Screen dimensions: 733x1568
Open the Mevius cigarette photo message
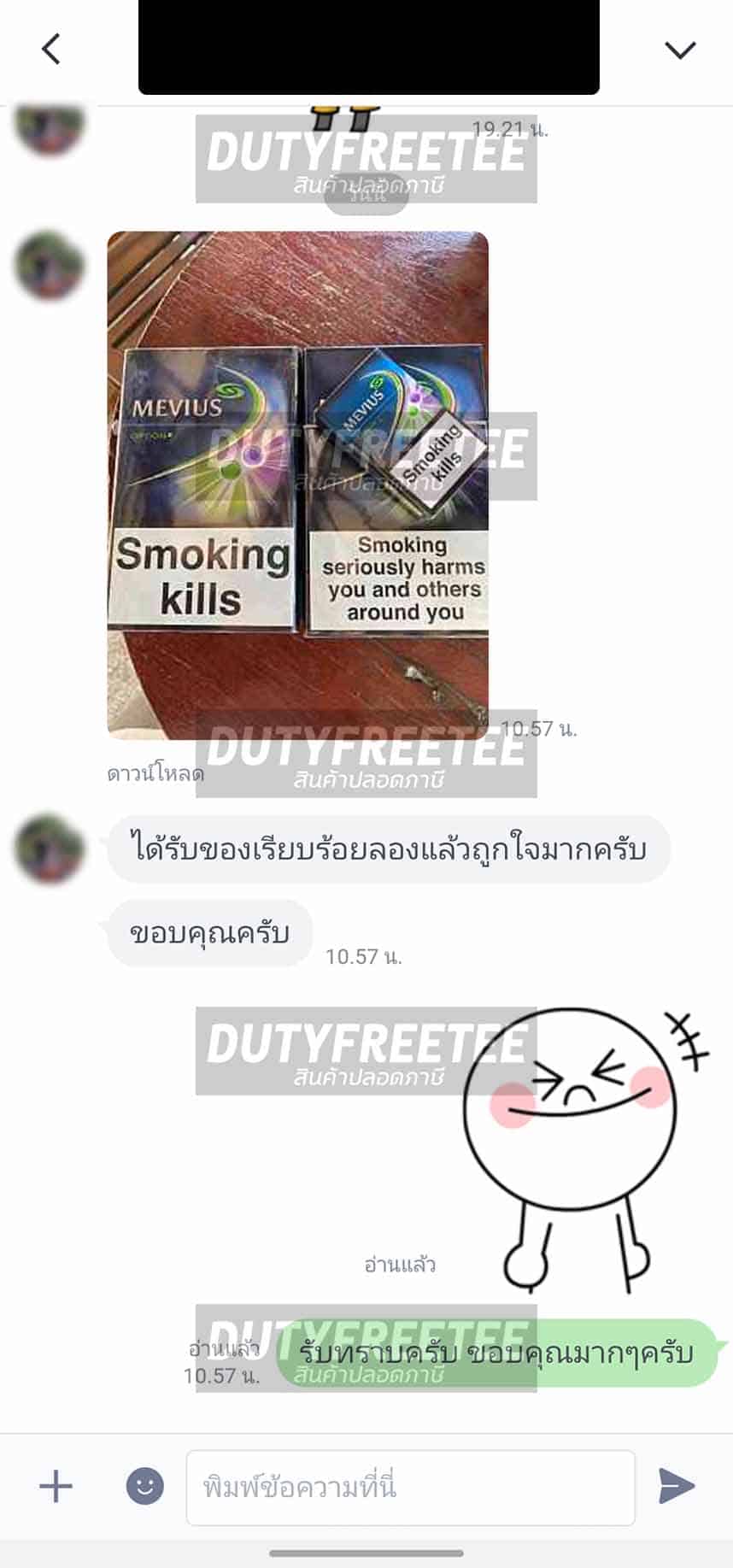pos(297,484)
